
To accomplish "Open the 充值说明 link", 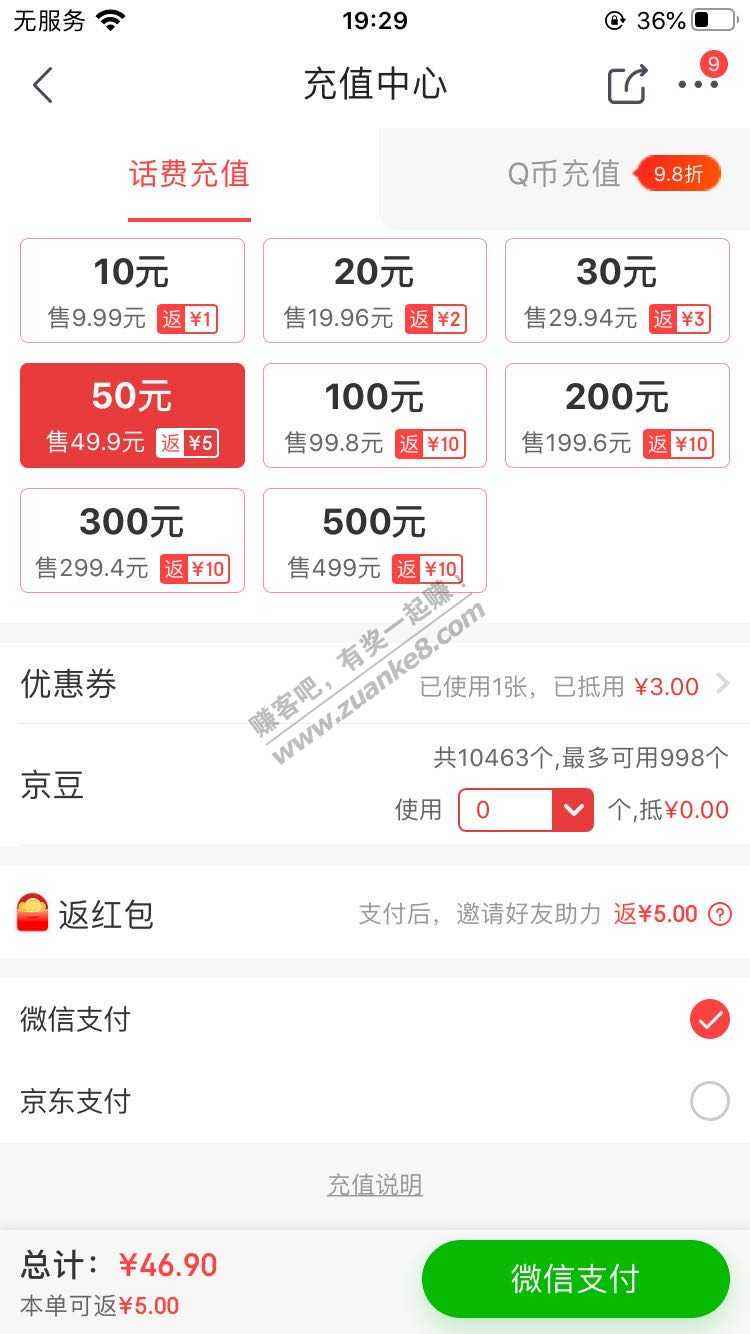I will pos(375,1185).
